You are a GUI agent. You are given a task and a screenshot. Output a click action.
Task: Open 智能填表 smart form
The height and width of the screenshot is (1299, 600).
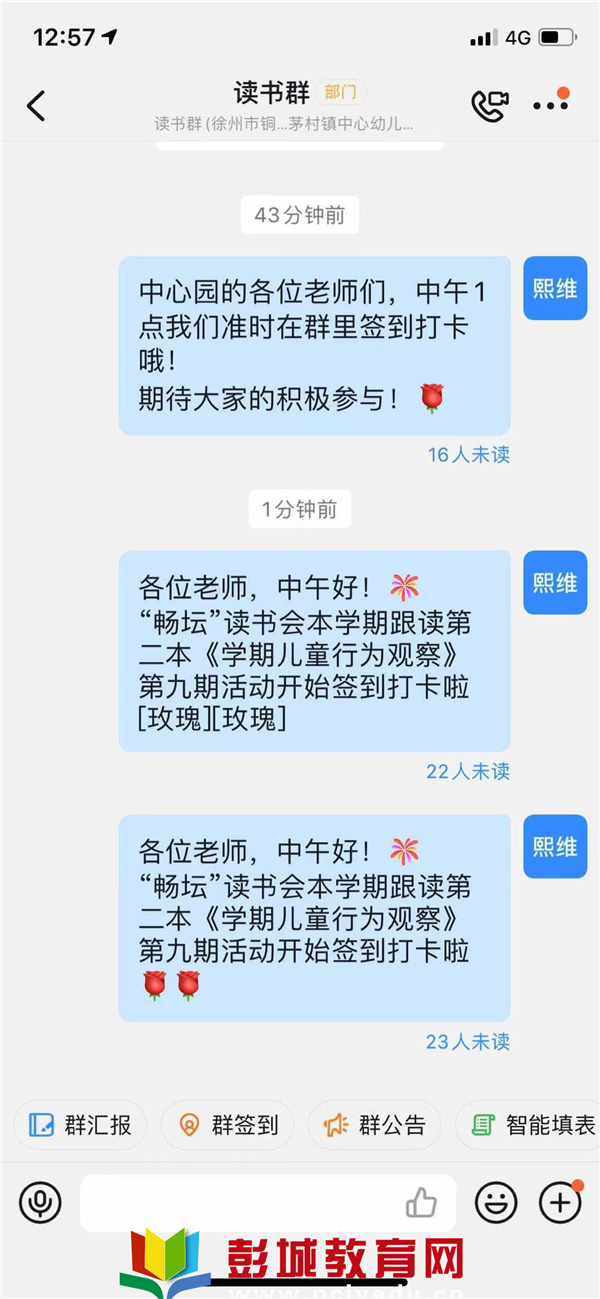[528, 1125]
